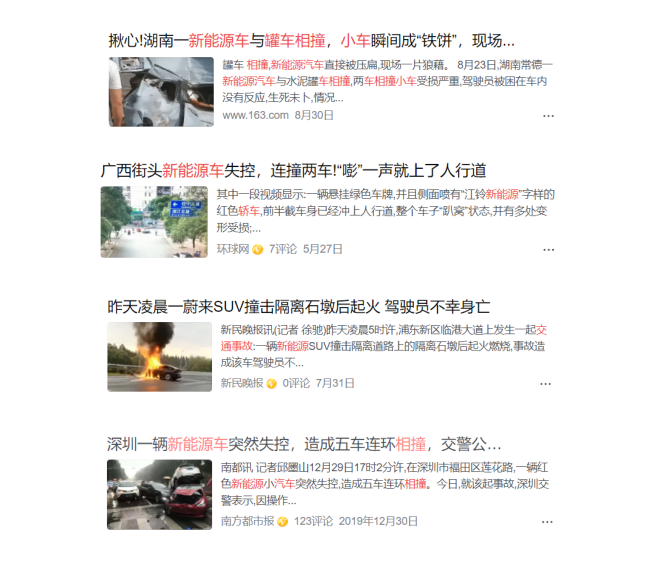Open more options for the 环球网 result

(548, 249)
